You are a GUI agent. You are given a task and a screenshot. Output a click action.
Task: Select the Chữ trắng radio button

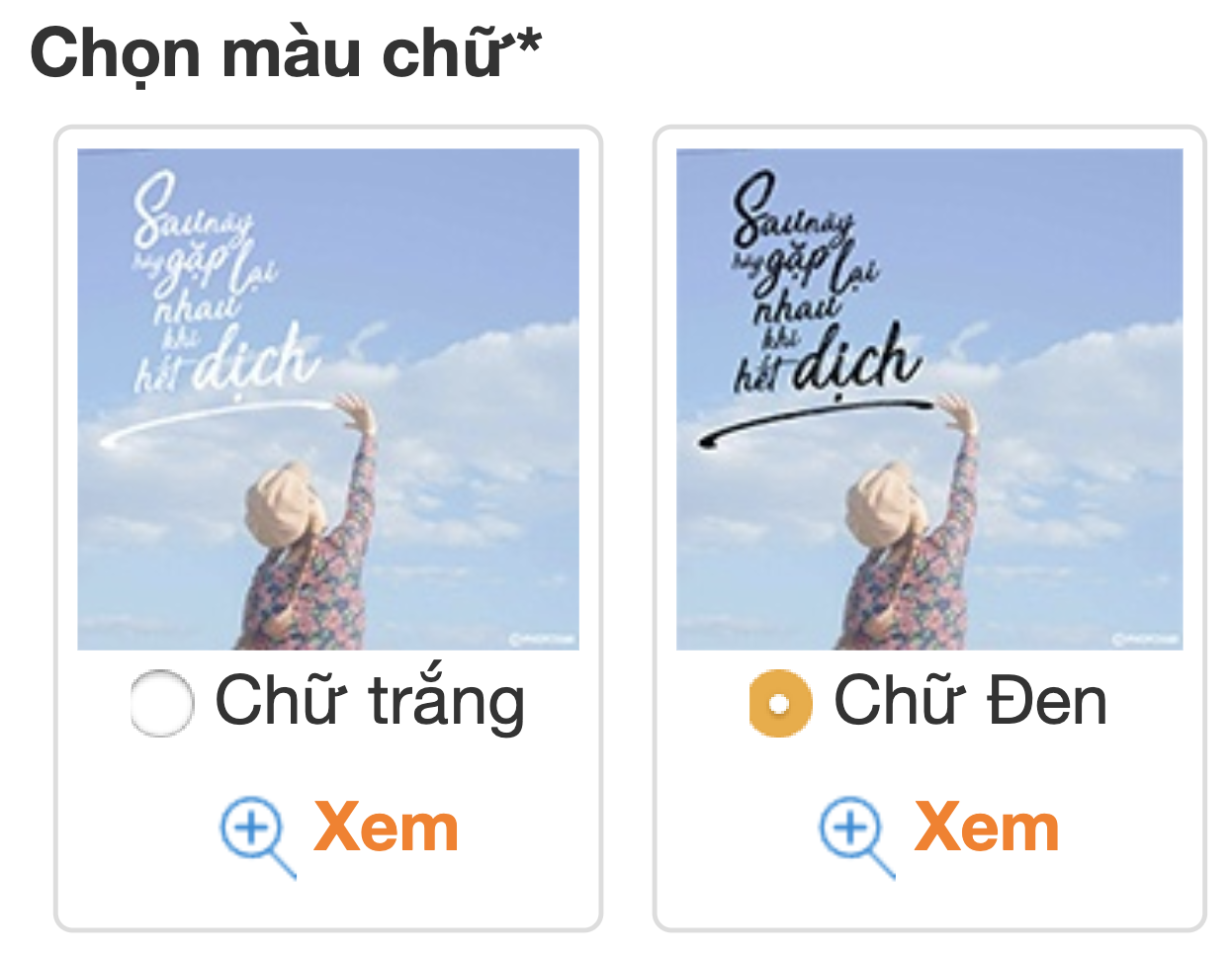pos(161,703)
